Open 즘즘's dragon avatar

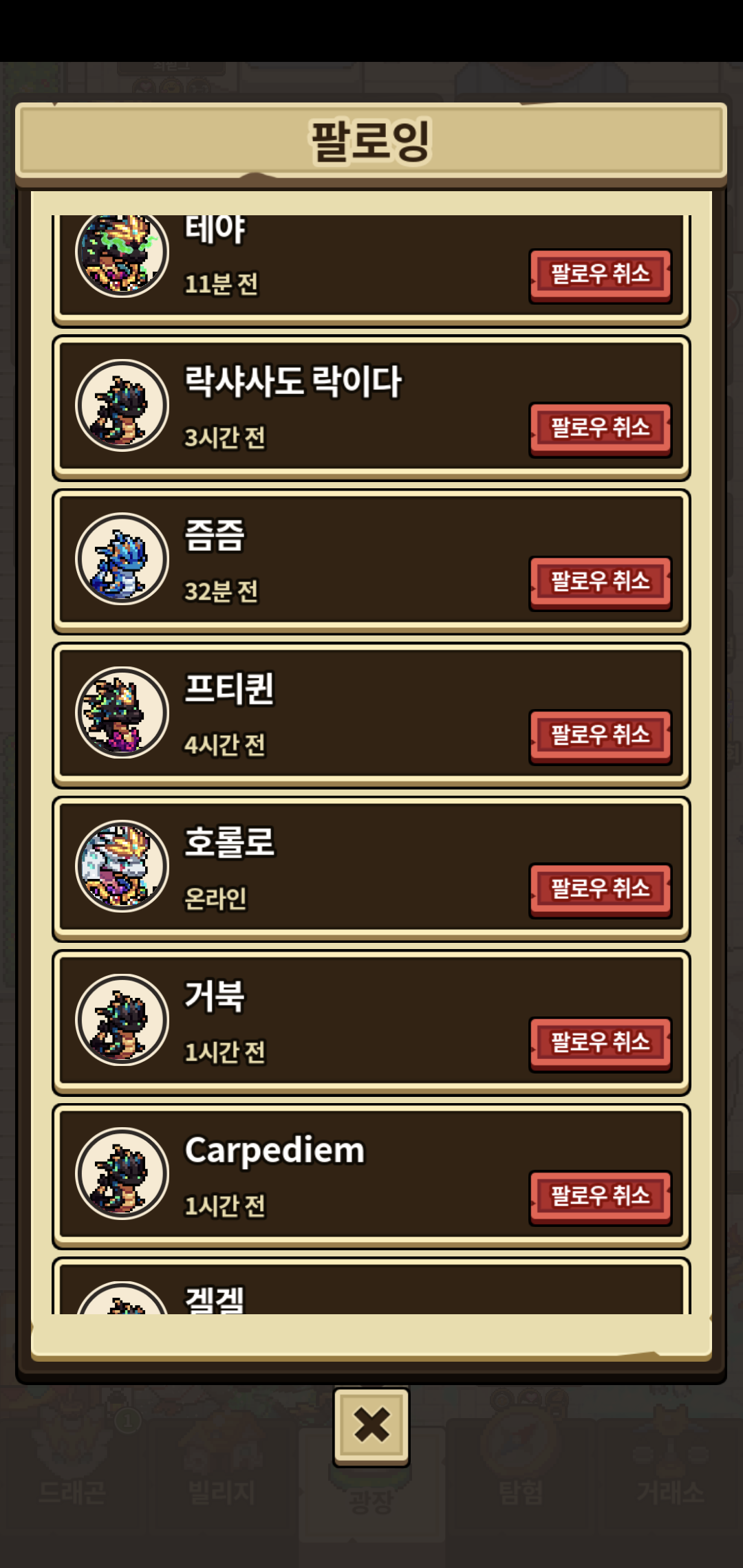tap(122, 559)
